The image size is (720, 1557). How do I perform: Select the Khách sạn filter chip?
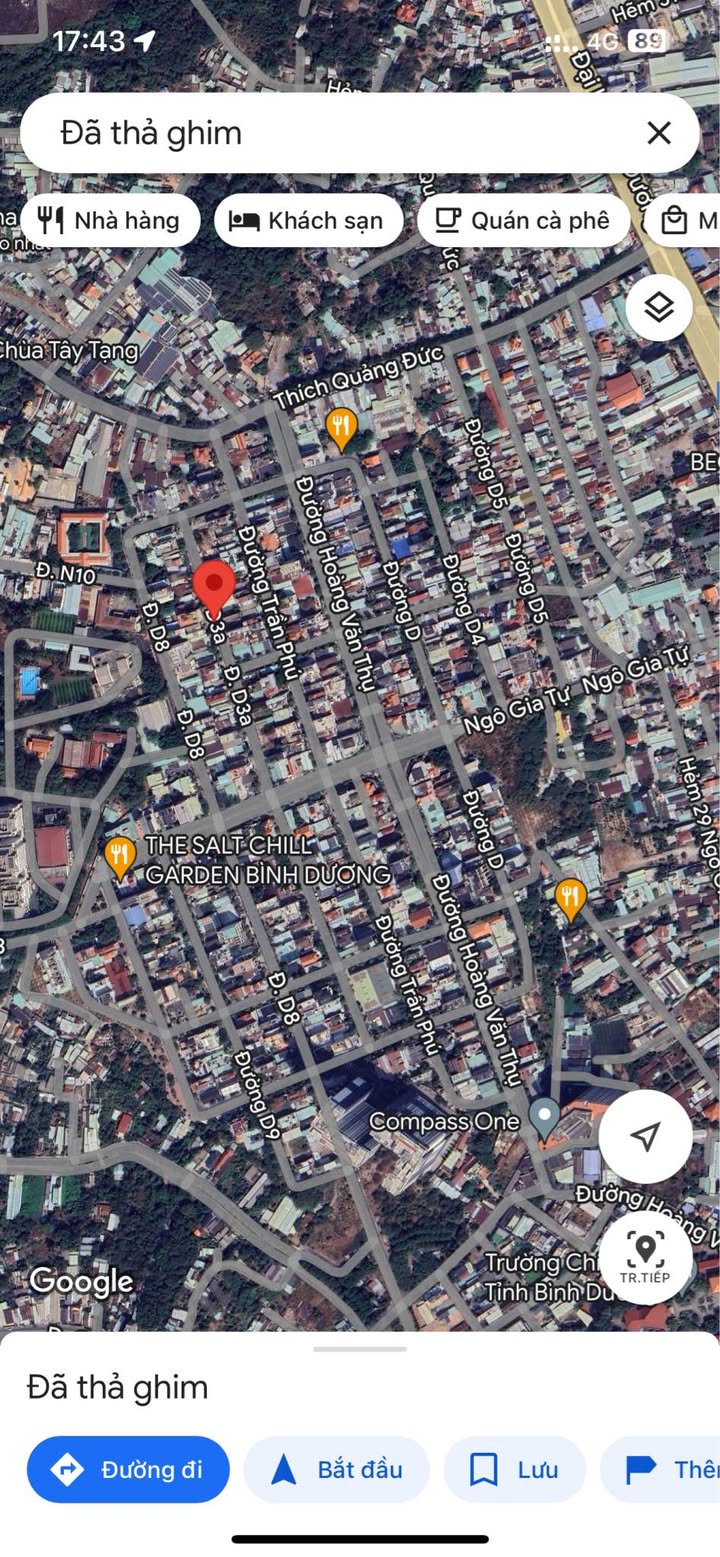click(x=308, y=221)
